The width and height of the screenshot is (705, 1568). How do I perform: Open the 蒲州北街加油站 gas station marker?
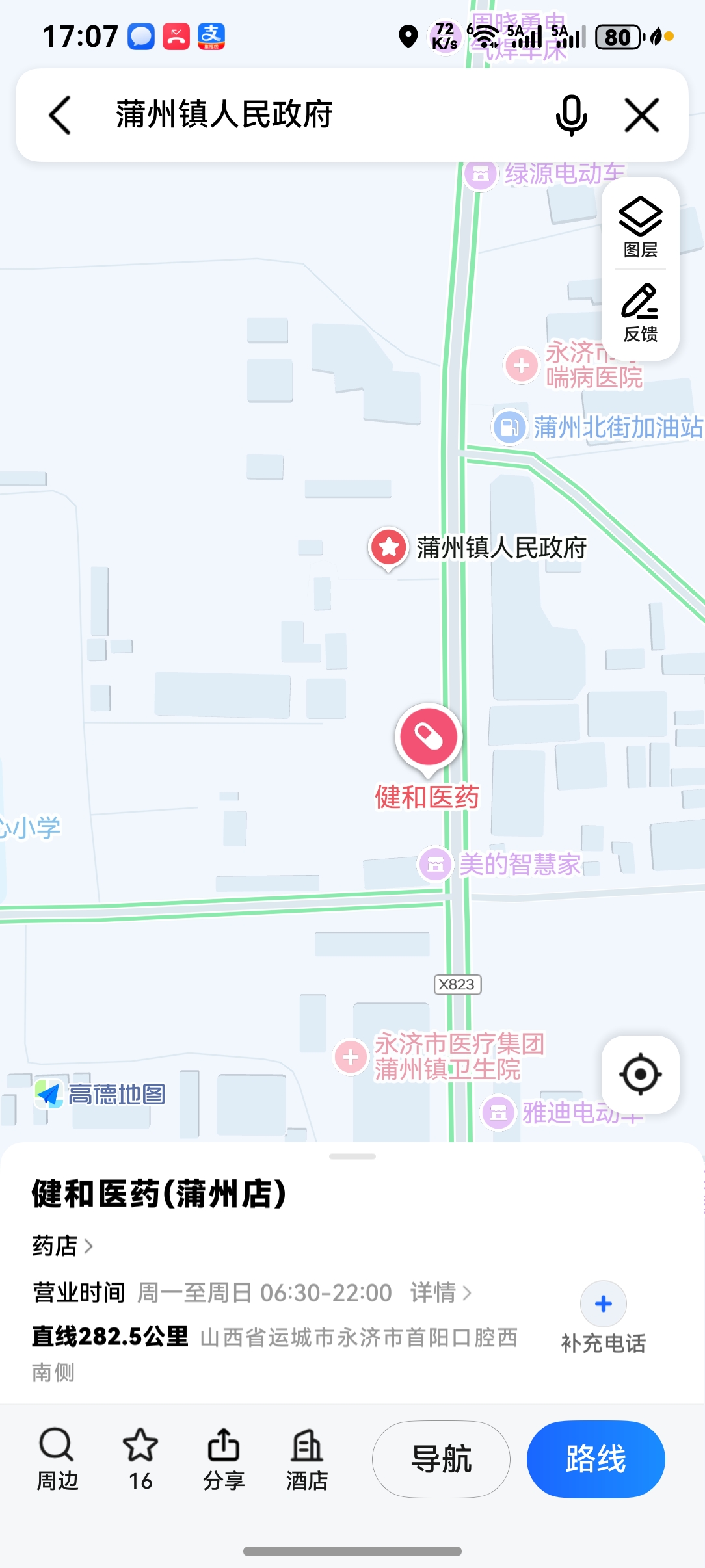[510, 427]
